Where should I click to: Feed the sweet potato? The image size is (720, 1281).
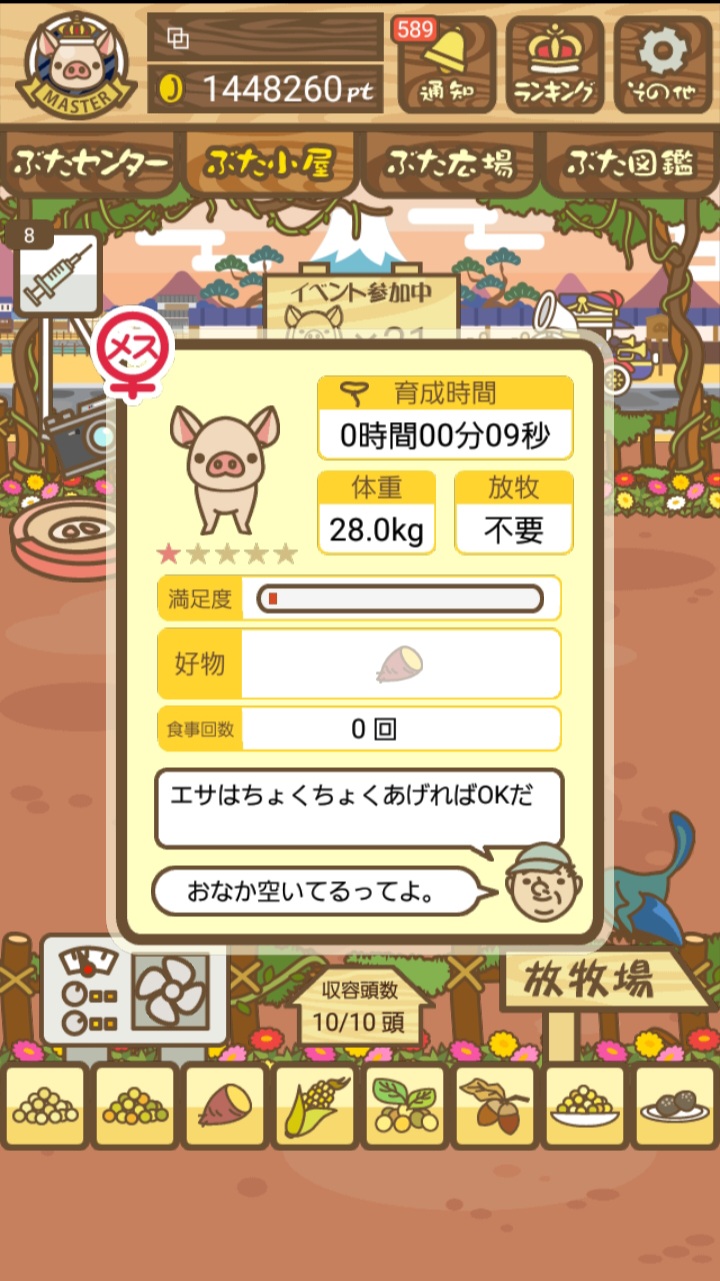[225, 1106]
